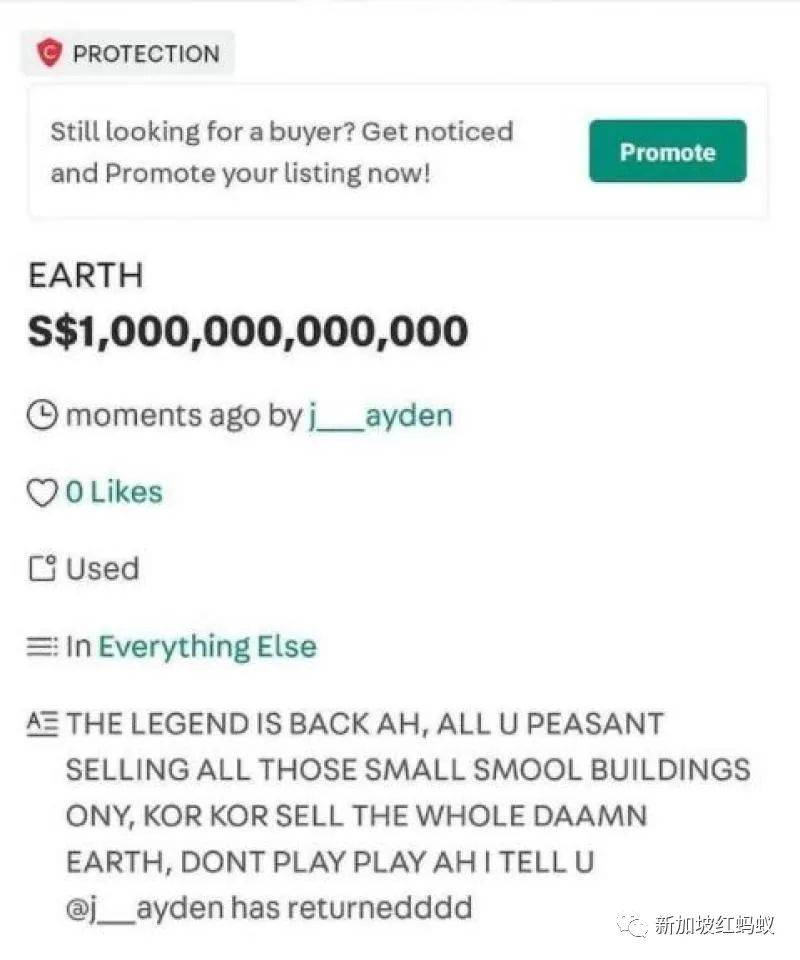Click the condition icon beside Used
Viewport: 800px width, 960px height.
40,568
